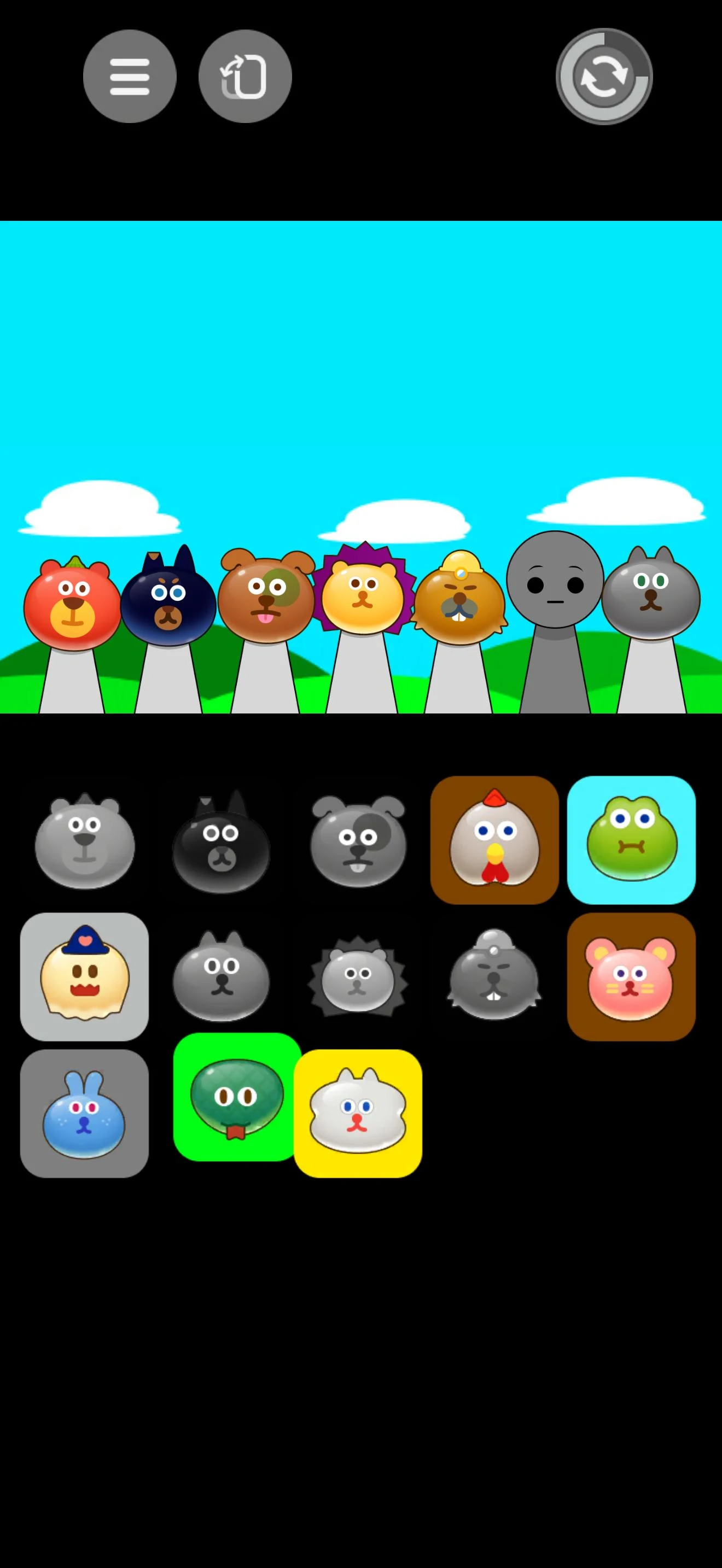Select the chicken character icon
This screenshot has width=722, height=1568.
[x=494, y=840]
